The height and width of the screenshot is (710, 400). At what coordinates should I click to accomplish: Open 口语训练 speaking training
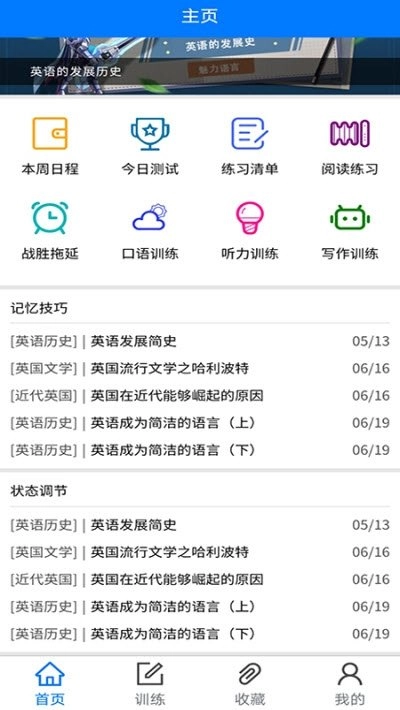[x=150, y=230]
